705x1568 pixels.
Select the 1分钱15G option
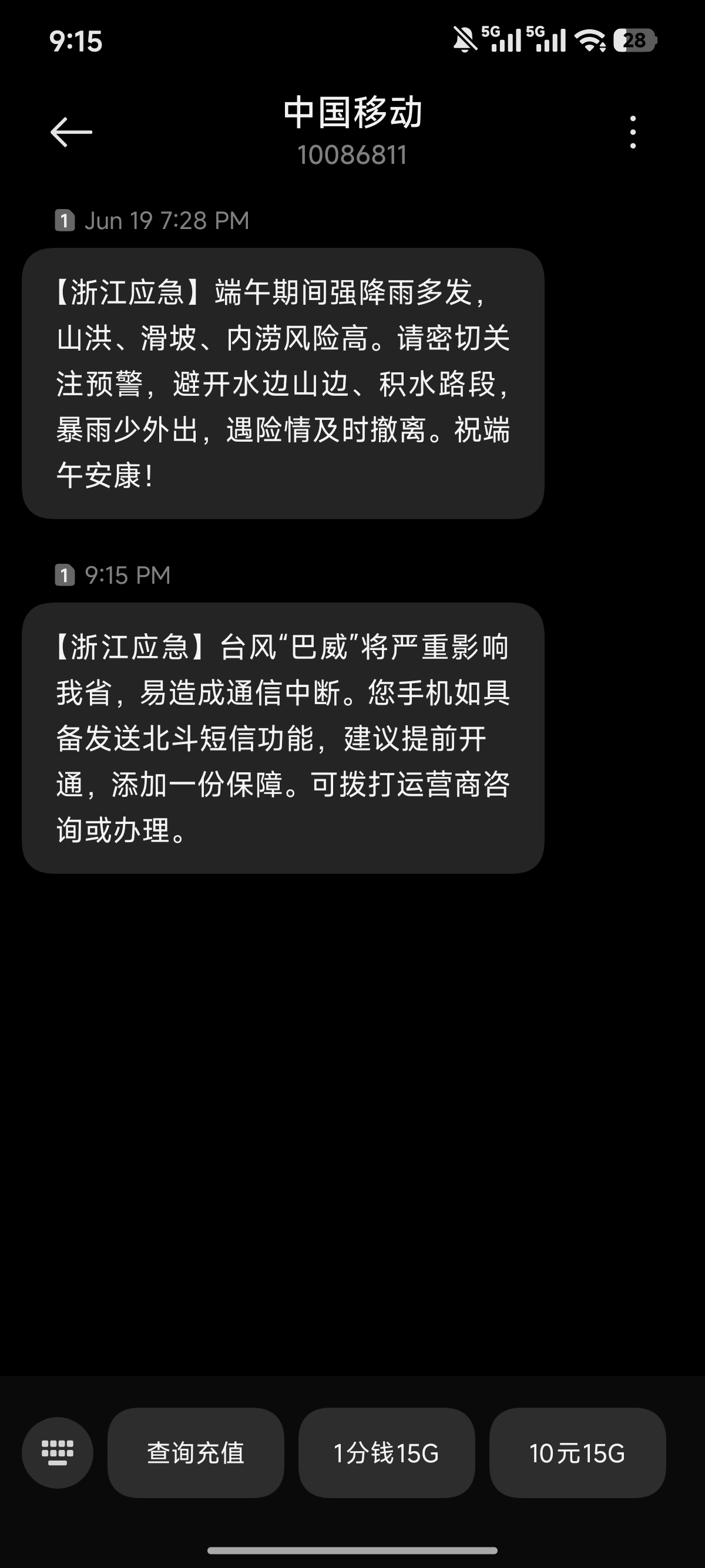(387, 1453)
